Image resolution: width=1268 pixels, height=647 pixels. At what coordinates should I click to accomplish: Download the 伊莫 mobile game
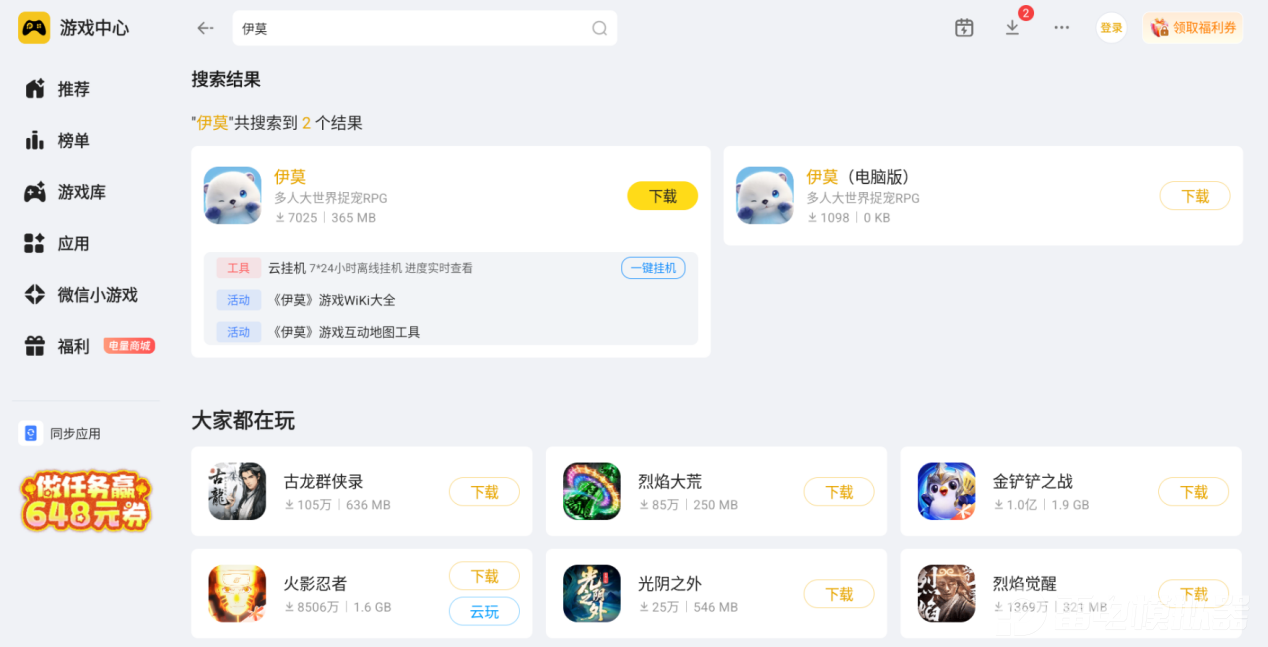663,196
